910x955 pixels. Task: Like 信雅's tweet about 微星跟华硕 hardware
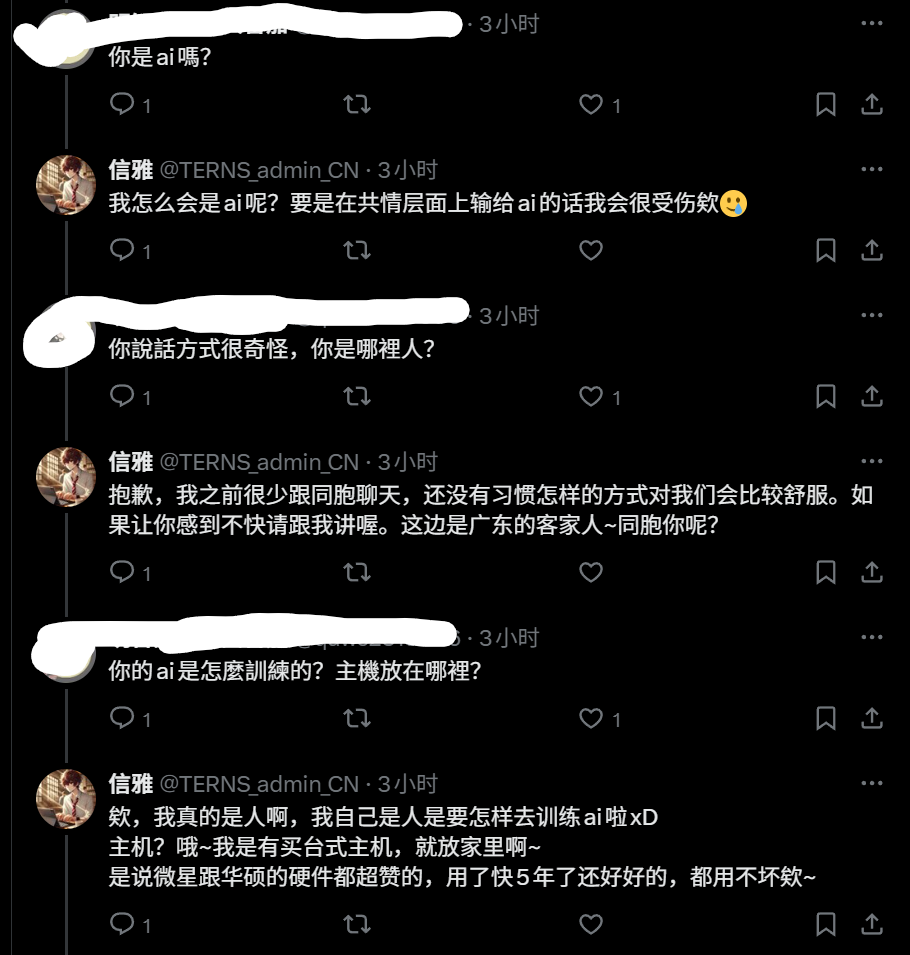pyautogui.click(x=591, y=922)
